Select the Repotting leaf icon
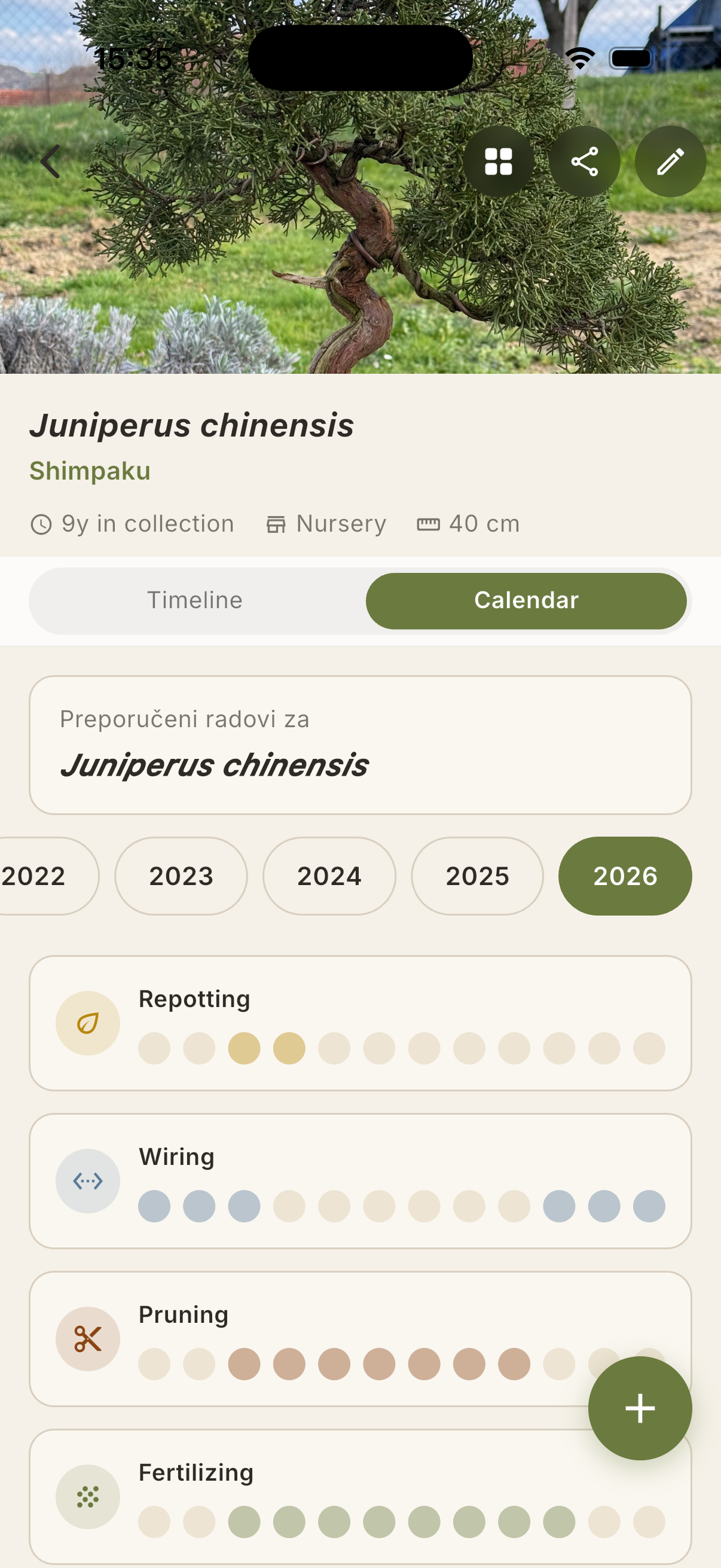 point(87,1021)
